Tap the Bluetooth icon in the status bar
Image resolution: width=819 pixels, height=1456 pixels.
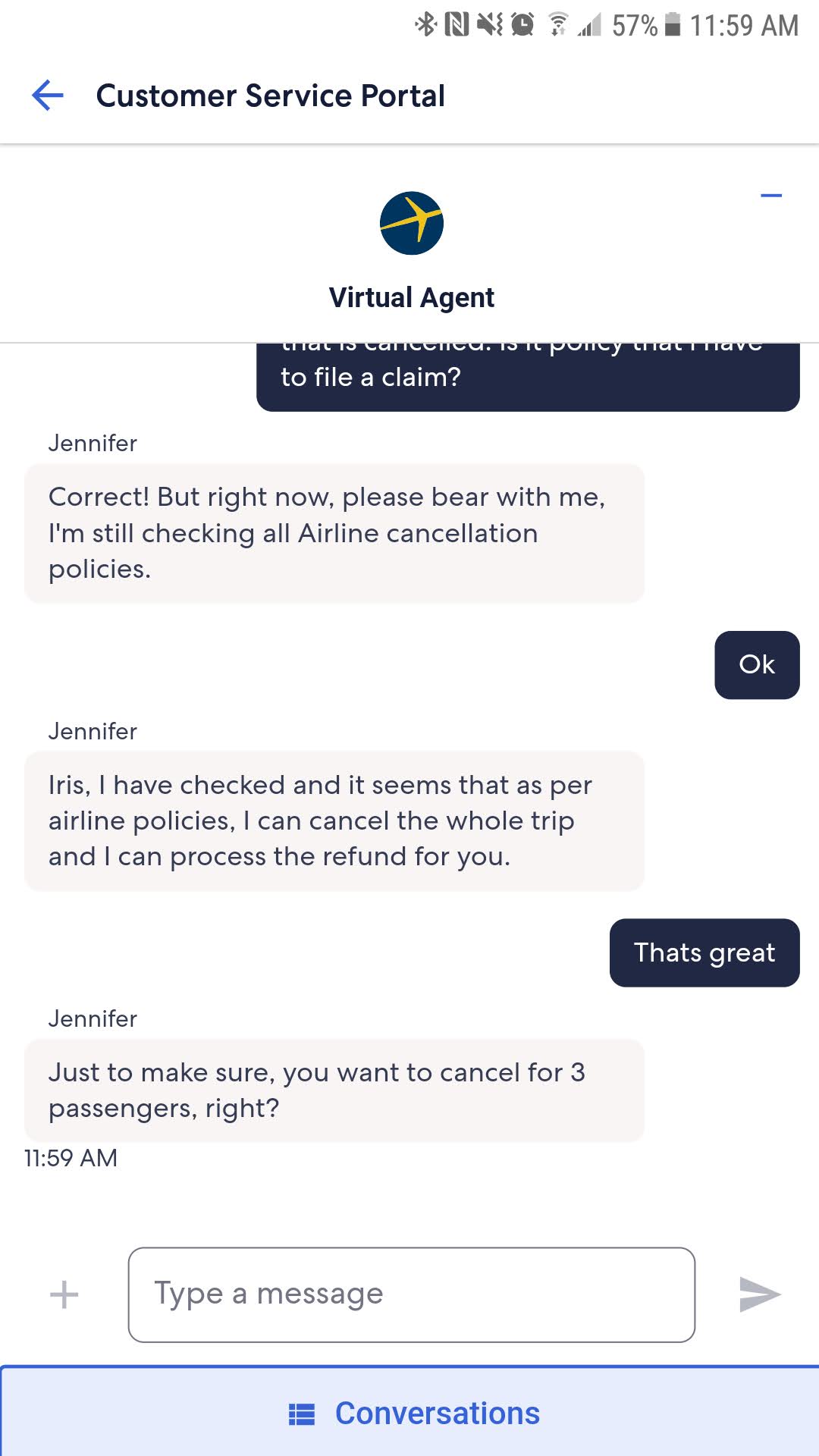point(425,25)
